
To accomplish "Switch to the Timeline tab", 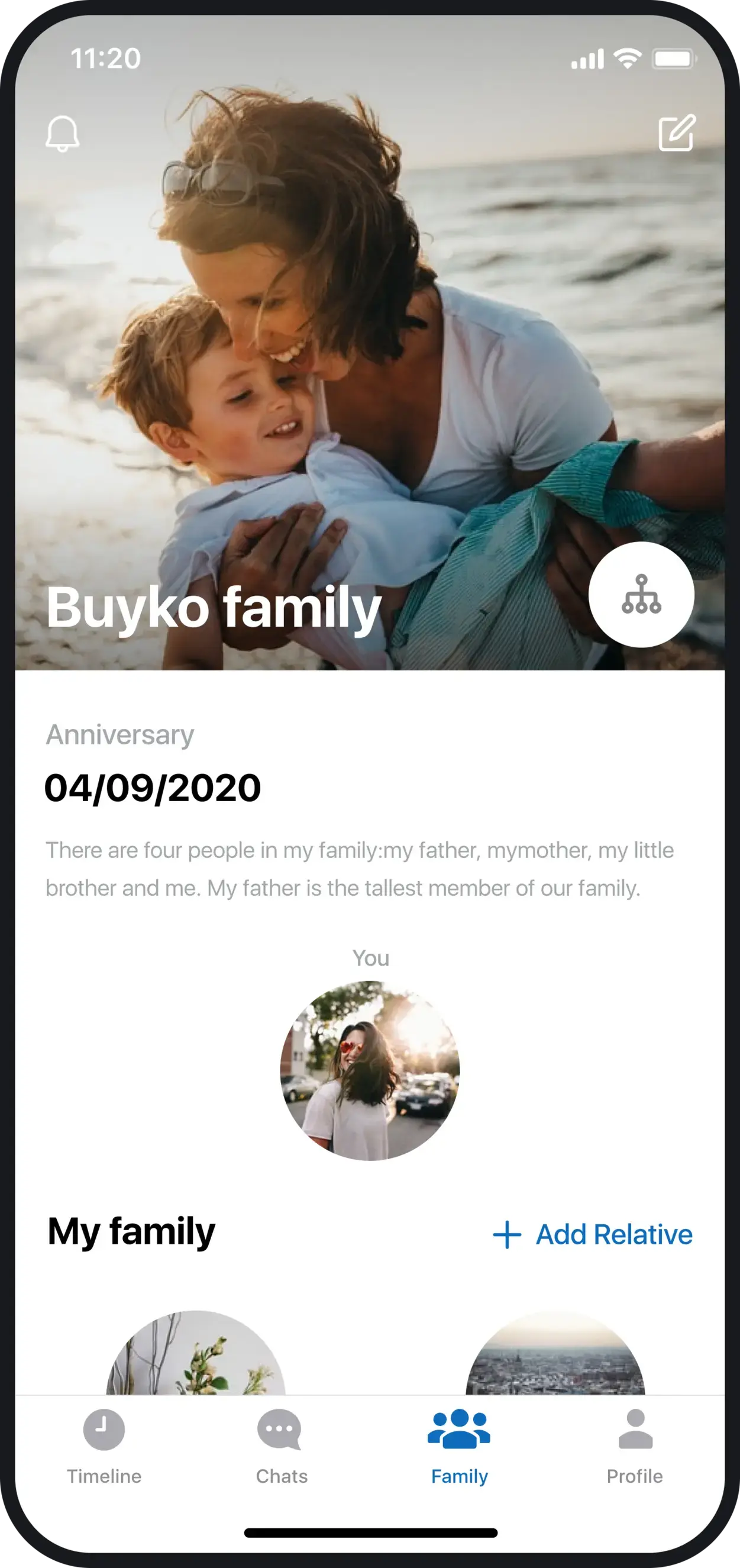I will [104, 1443].
